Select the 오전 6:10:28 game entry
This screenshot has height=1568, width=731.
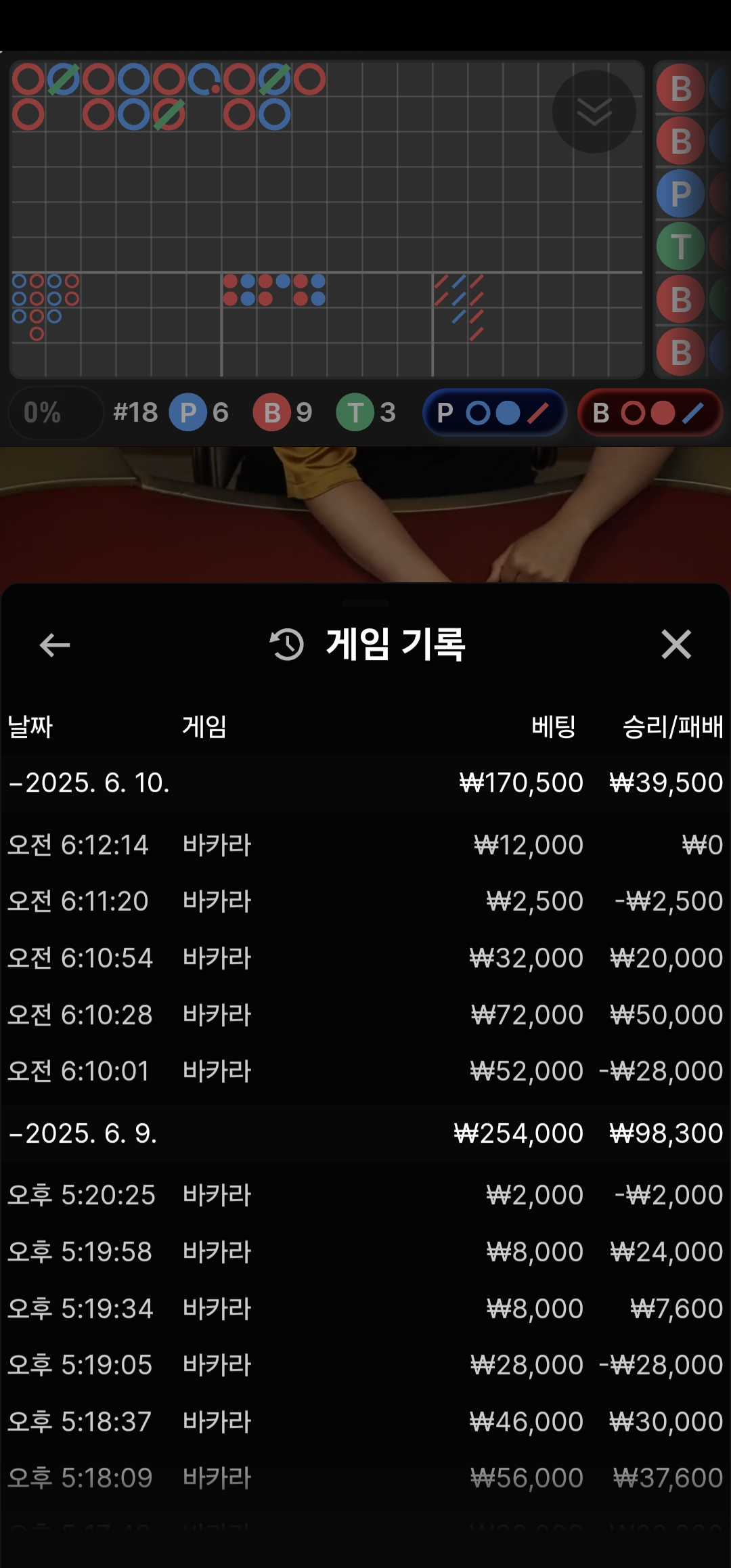(365, 1015)
